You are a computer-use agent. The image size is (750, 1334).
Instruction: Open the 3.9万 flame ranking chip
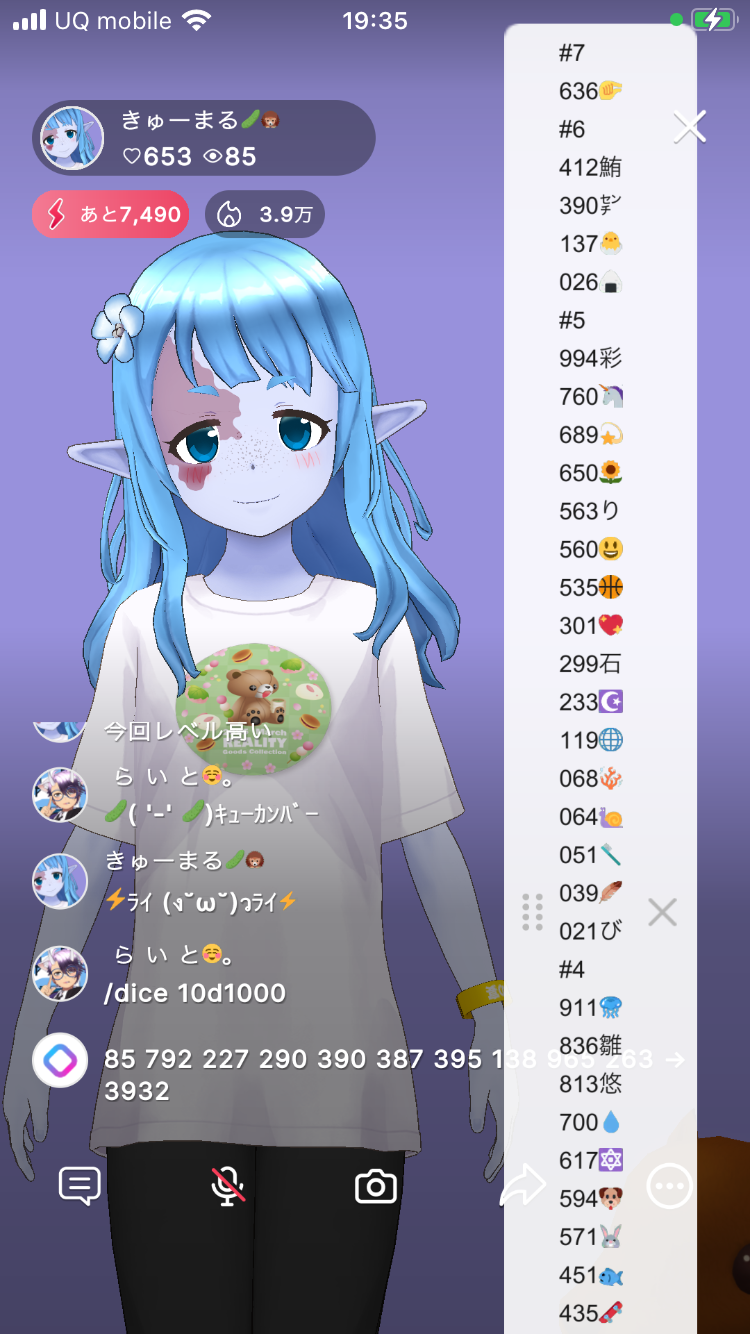[x=265, y=214]
